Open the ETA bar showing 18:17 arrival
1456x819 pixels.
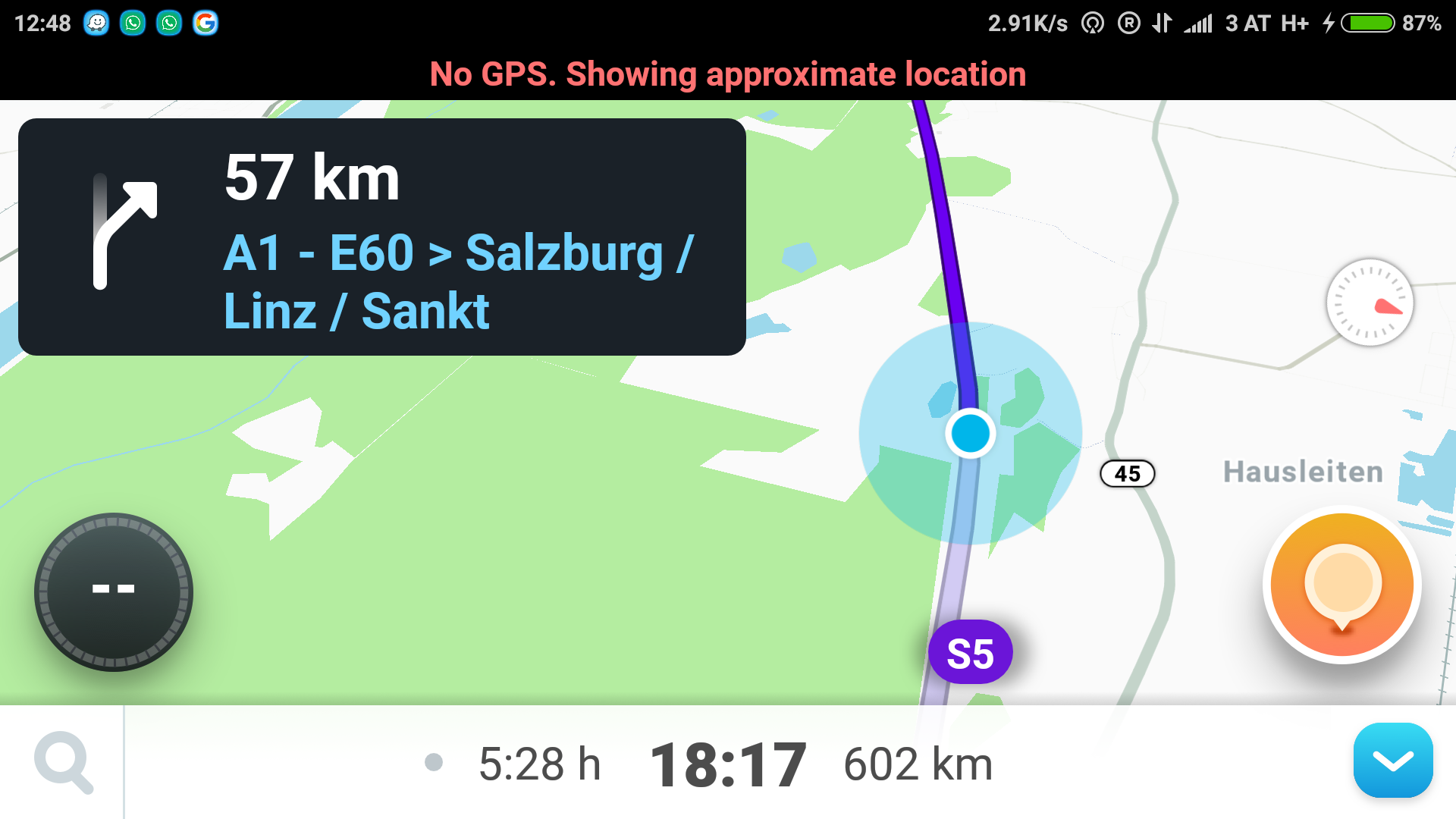pos(726,764)
